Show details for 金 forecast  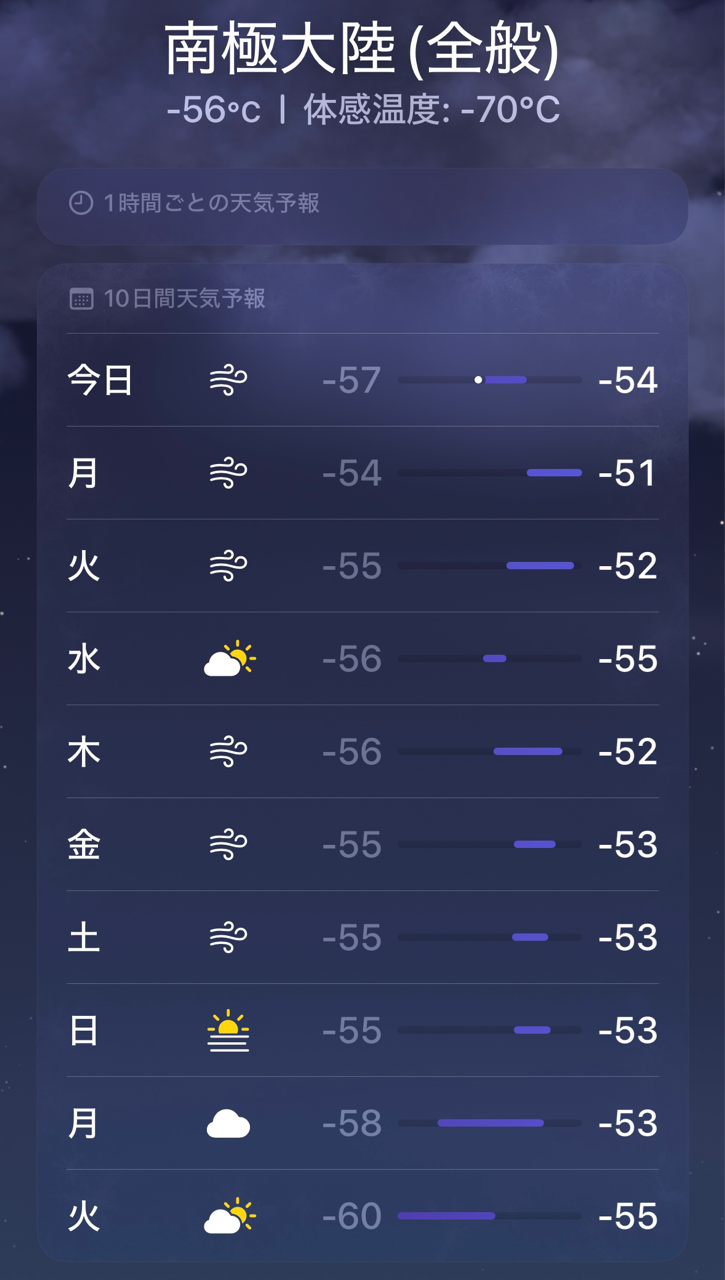pyautogui.click(x=362, y=845)
